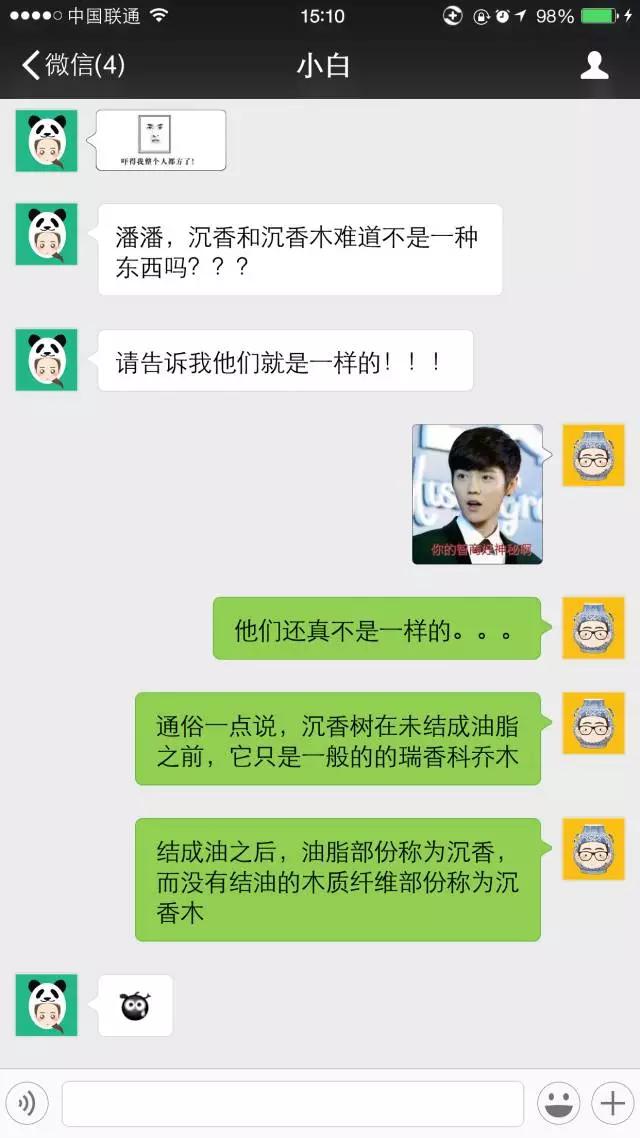This screenshot has height=1138, width=640.
Task: Open my avatar next to 他们还真不是一样的
Action: pyautogui.click(x=593, y=628)
